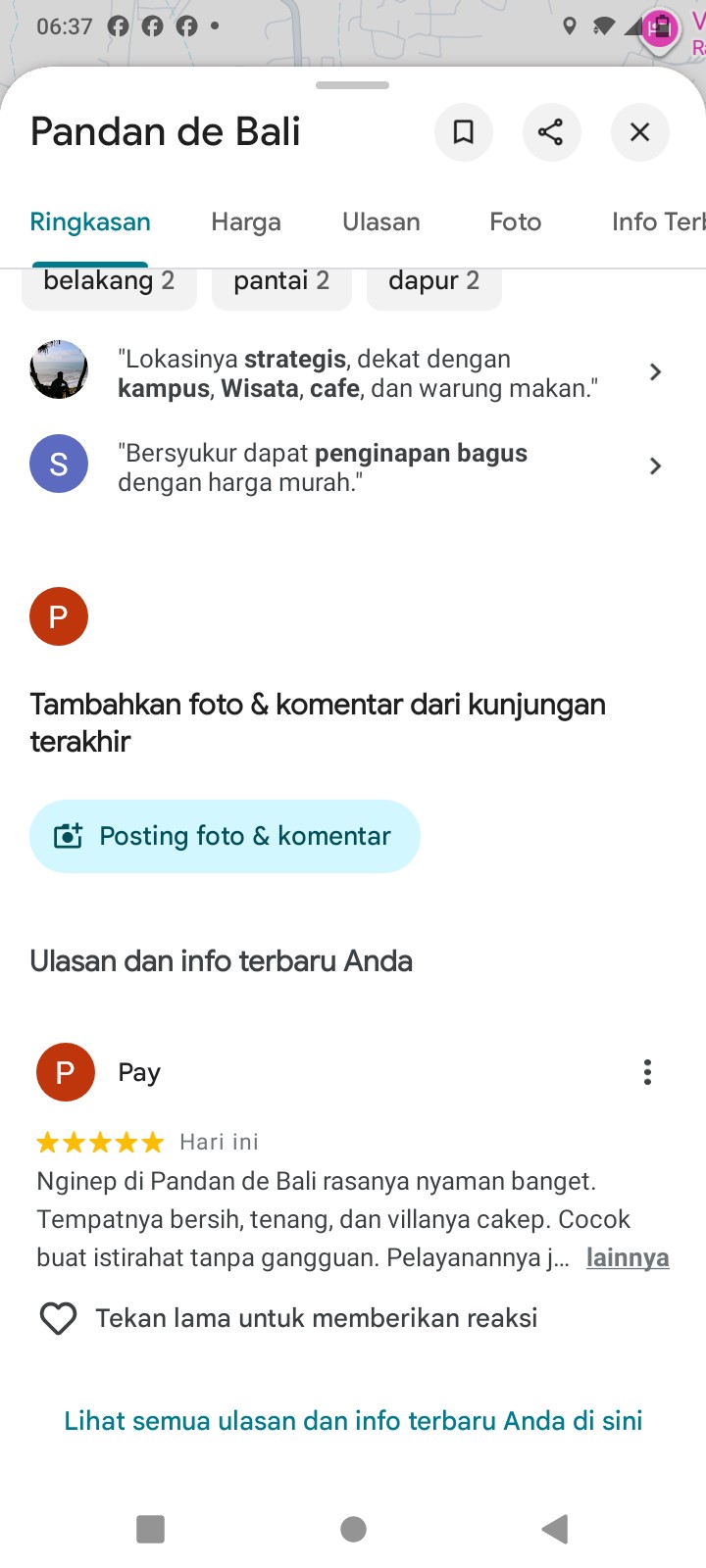
Task: Switch to the Ulasan tab
Action: (380, 222)
